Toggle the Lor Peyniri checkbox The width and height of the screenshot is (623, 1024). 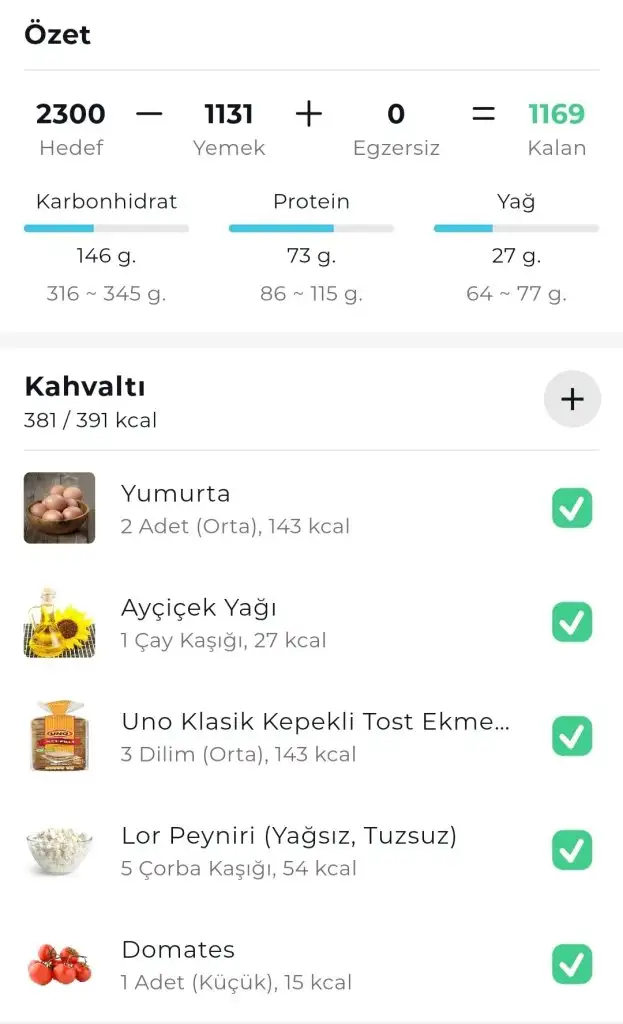[x=572, y=850]
